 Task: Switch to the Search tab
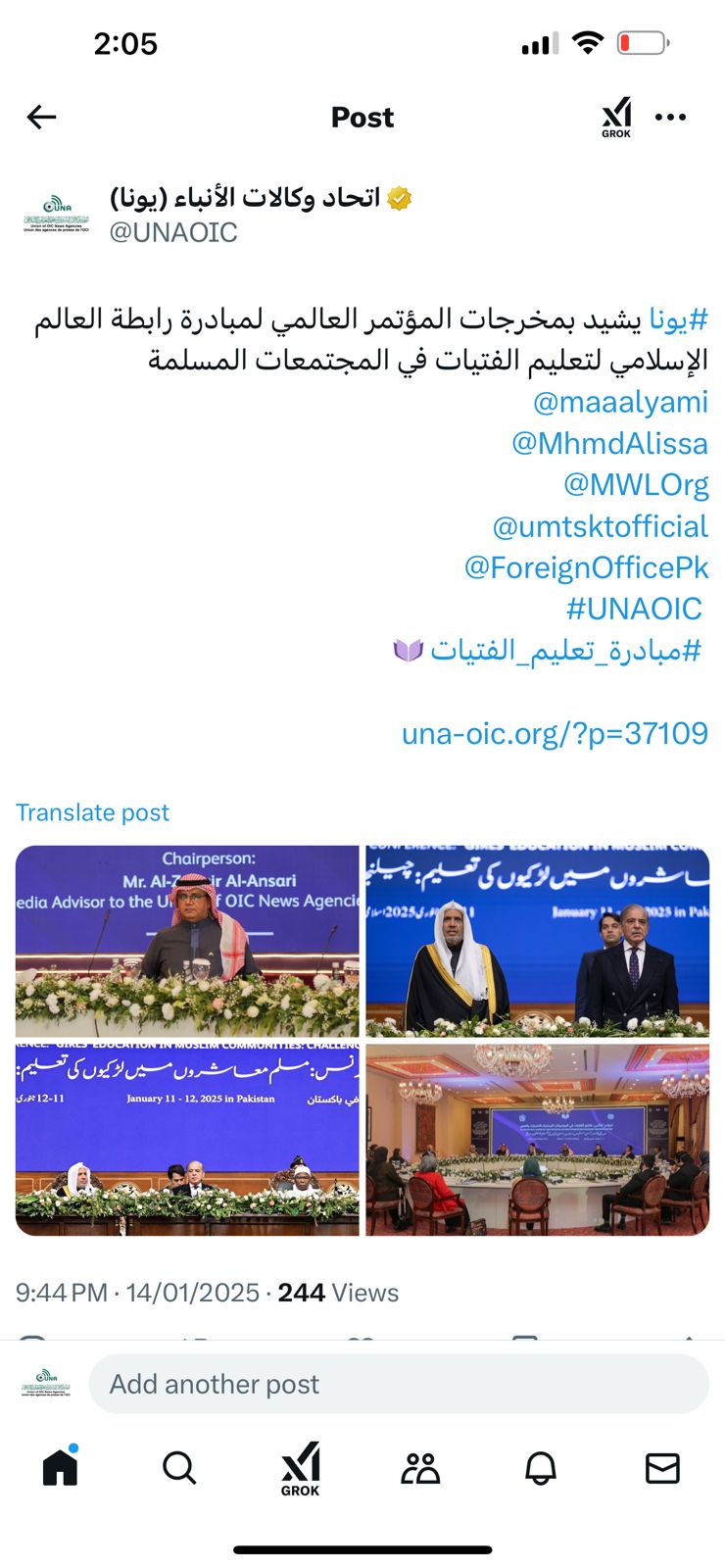(179, 1468)
